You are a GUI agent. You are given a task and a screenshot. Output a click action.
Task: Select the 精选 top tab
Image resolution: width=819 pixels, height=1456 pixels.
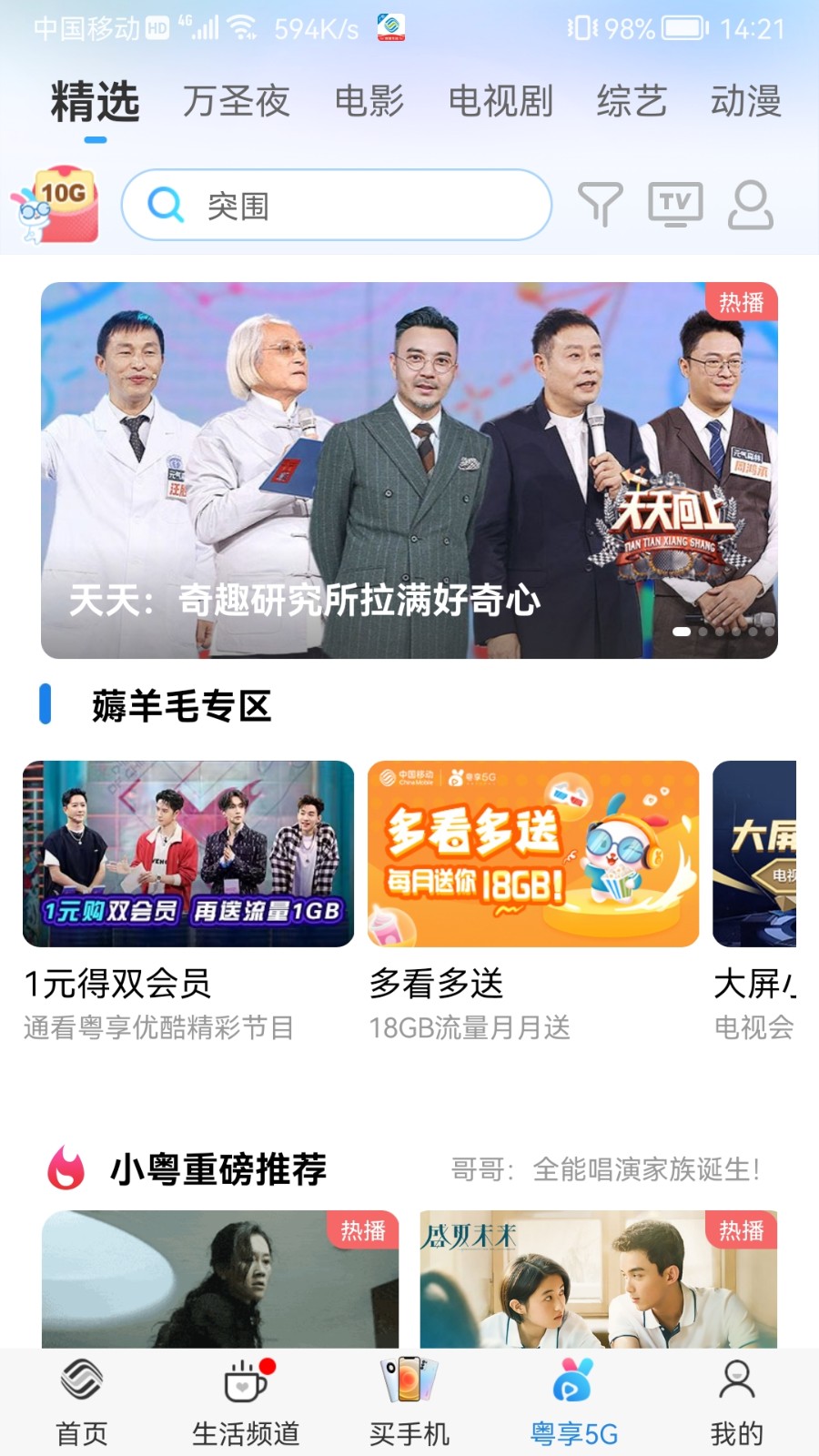[x=96, y=101]
